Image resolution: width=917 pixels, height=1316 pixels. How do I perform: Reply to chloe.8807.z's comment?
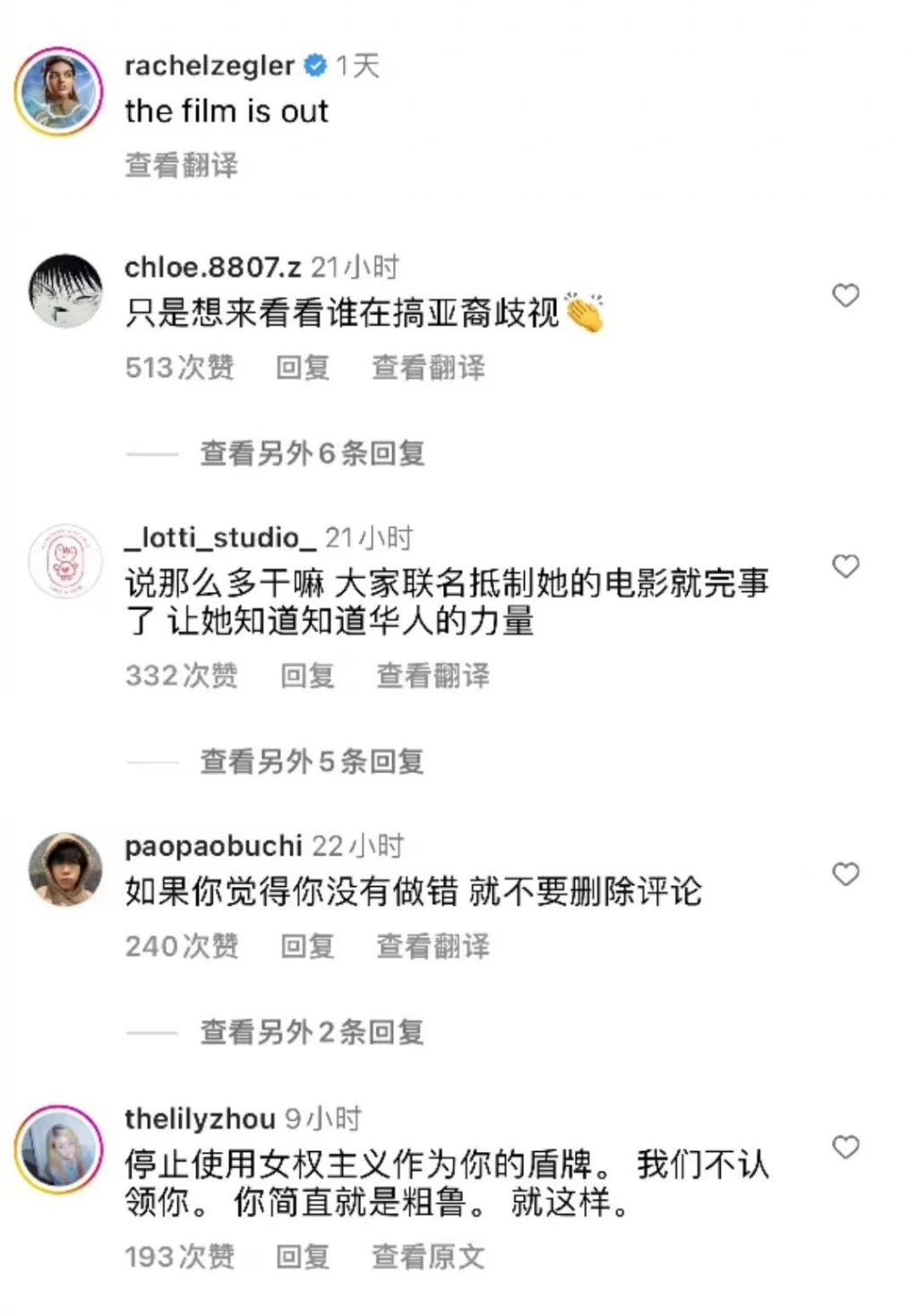[x=303, y=367]
